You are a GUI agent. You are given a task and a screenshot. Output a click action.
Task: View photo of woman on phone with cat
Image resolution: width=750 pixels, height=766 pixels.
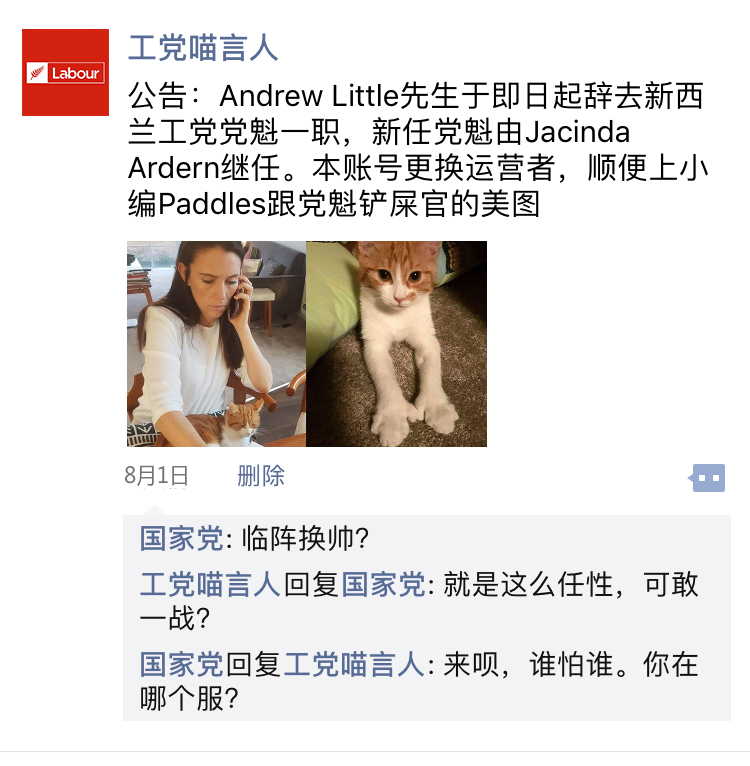(x=216, y=343)
